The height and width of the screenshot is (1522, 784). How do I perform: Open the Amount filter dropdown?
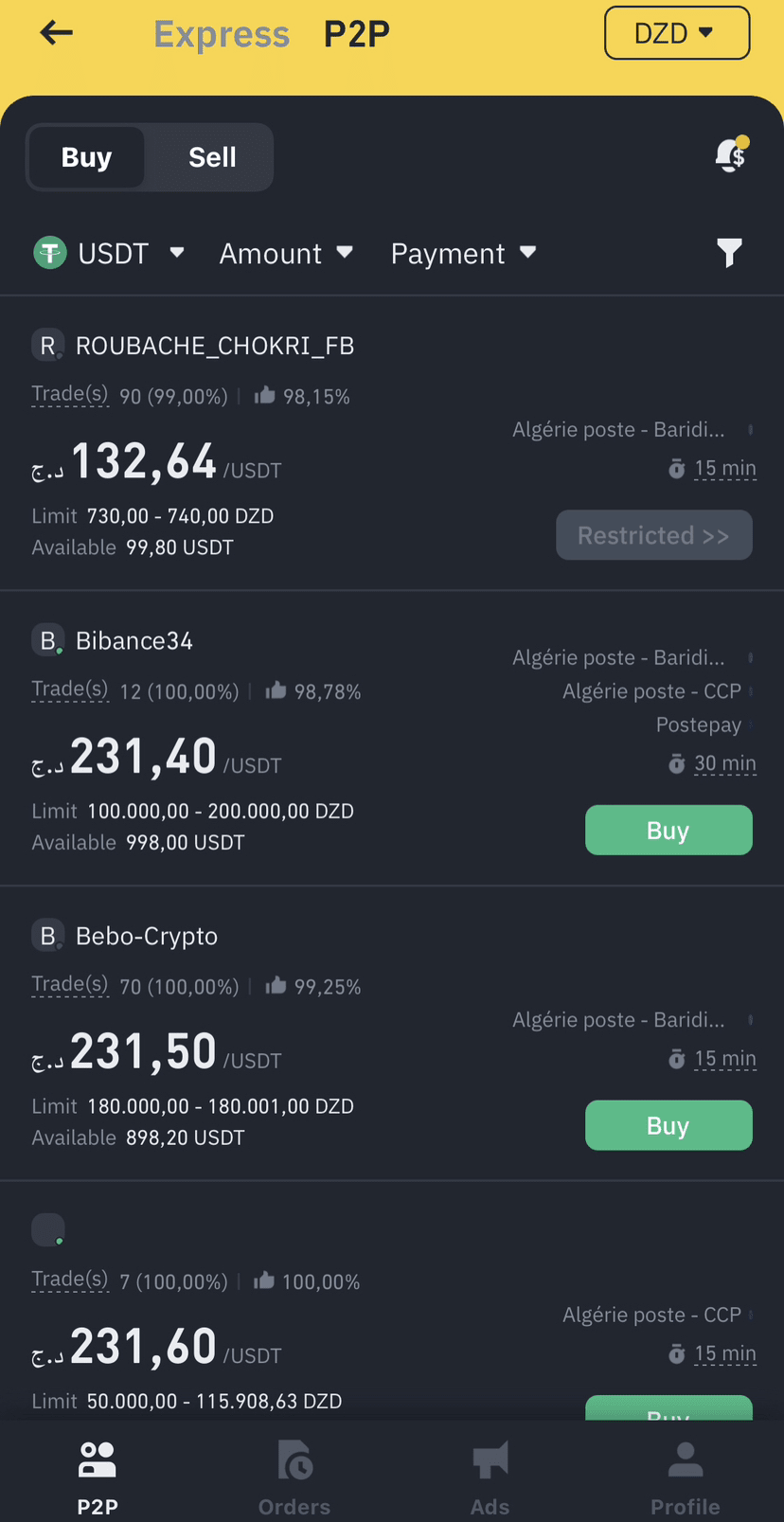(x=286, y=253)
